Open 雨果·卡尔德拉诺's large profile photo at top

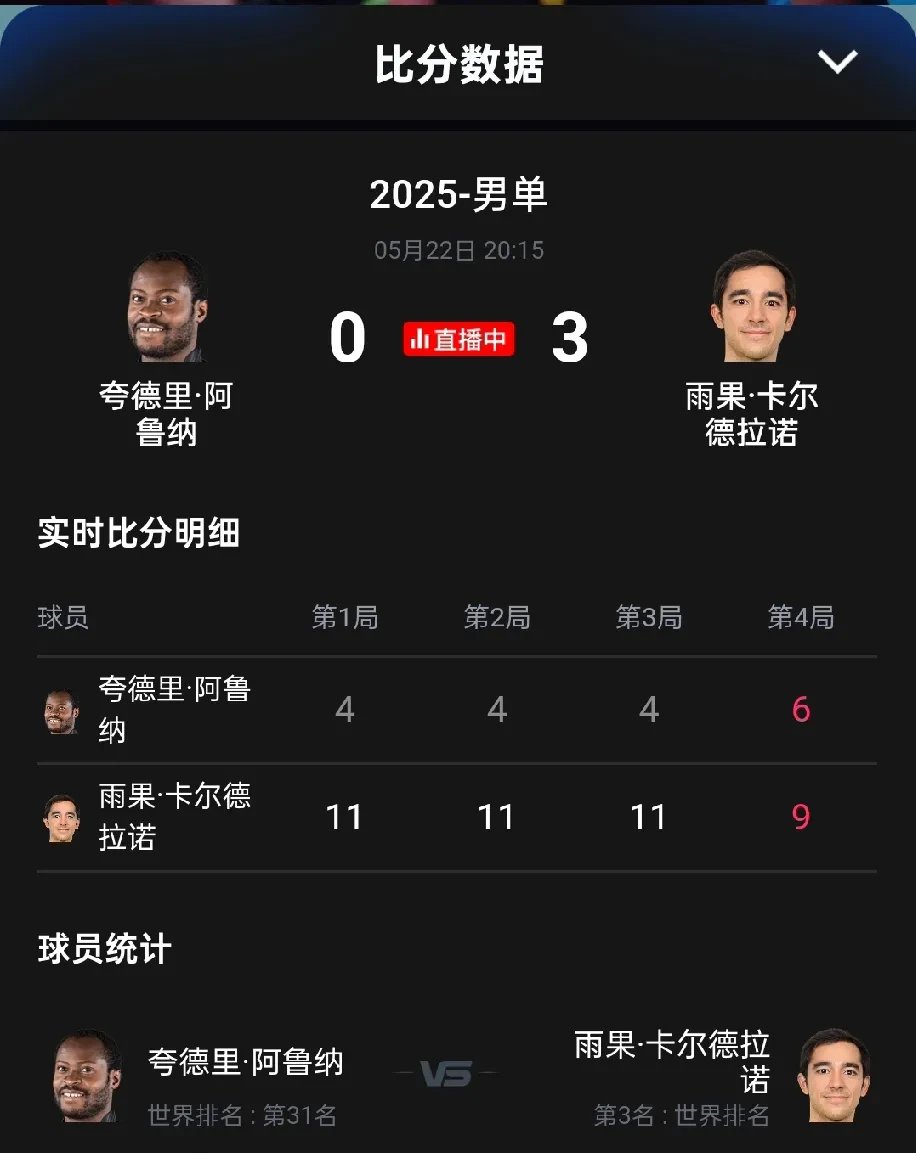coord(754,308)
